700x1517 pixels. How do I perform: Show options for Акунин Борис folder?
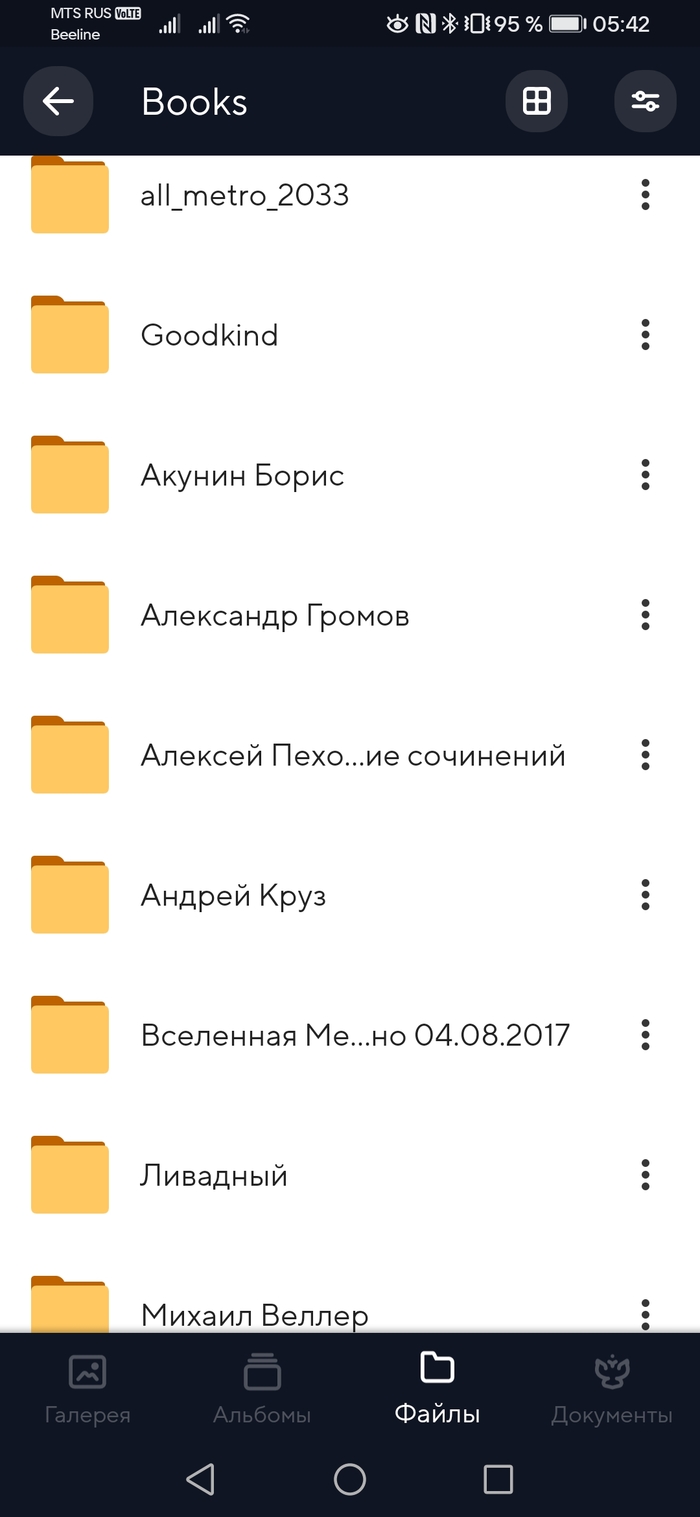pyautogui.click(x=645, y=475)
